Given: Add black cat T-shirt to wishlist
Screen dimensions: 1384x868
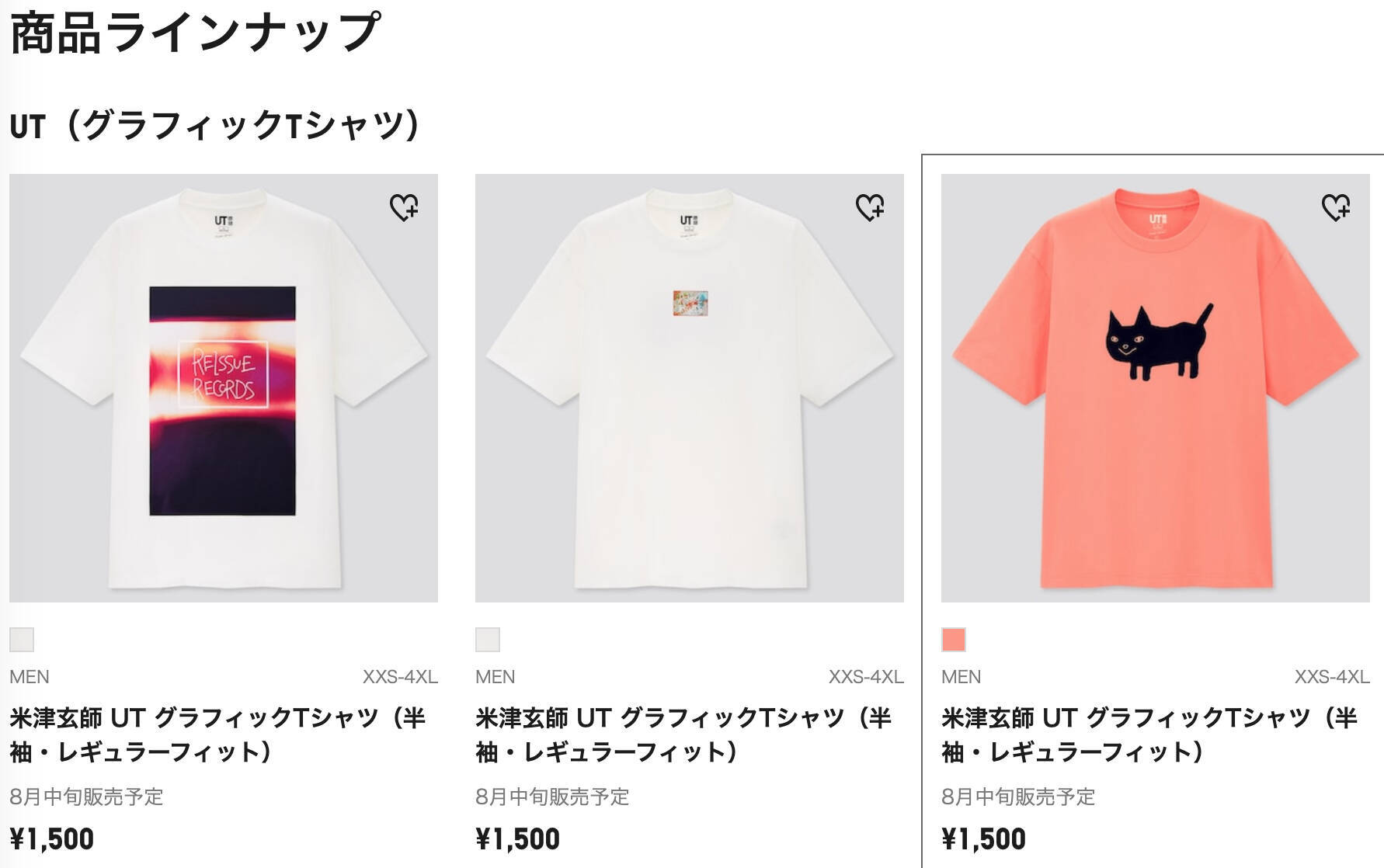Looking at the screenshot, I should (1336, 207).
